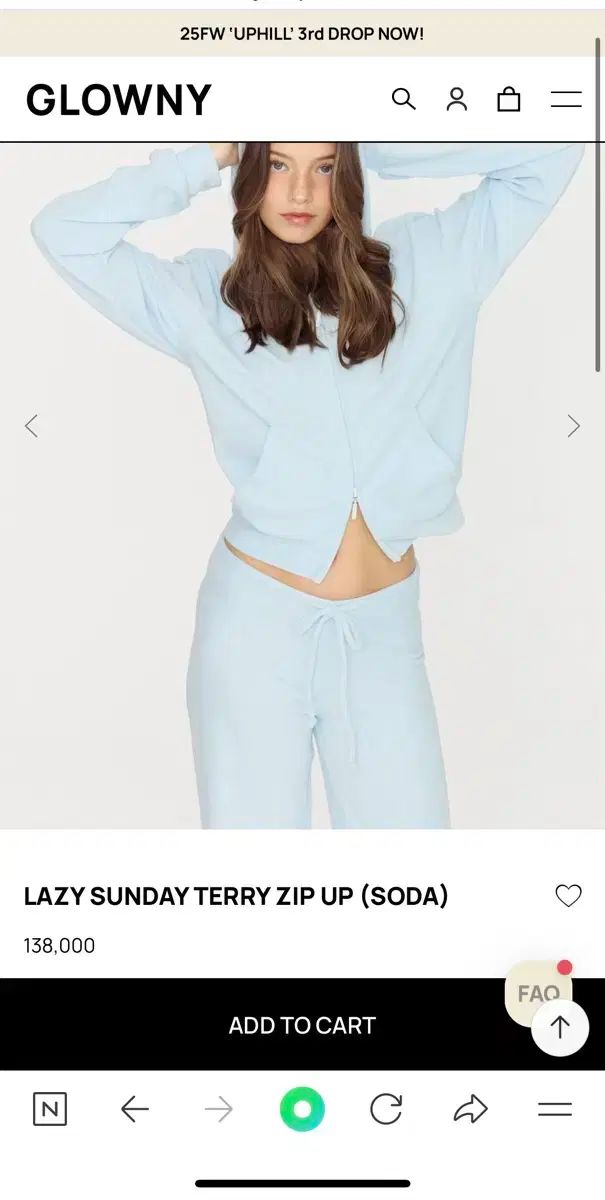Open the shopping bag

point(509,99)
